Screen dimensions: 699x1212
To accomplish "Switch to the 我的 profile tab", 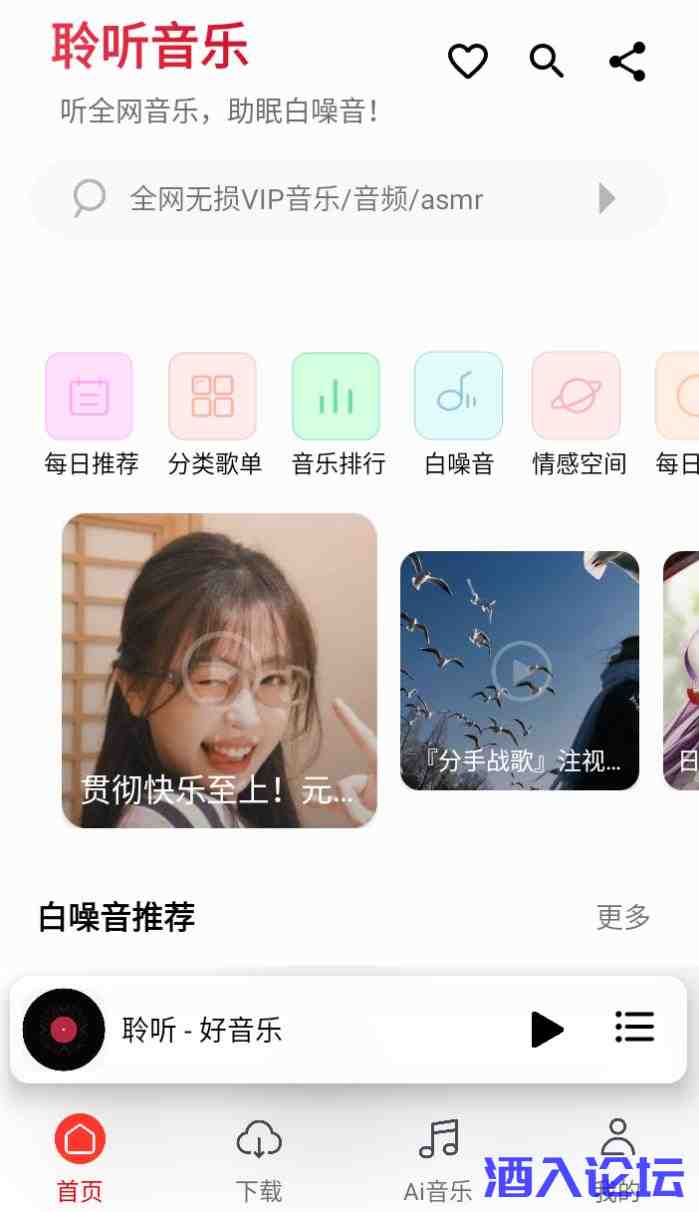I will pyautogui.click(x=617, y=1150).
